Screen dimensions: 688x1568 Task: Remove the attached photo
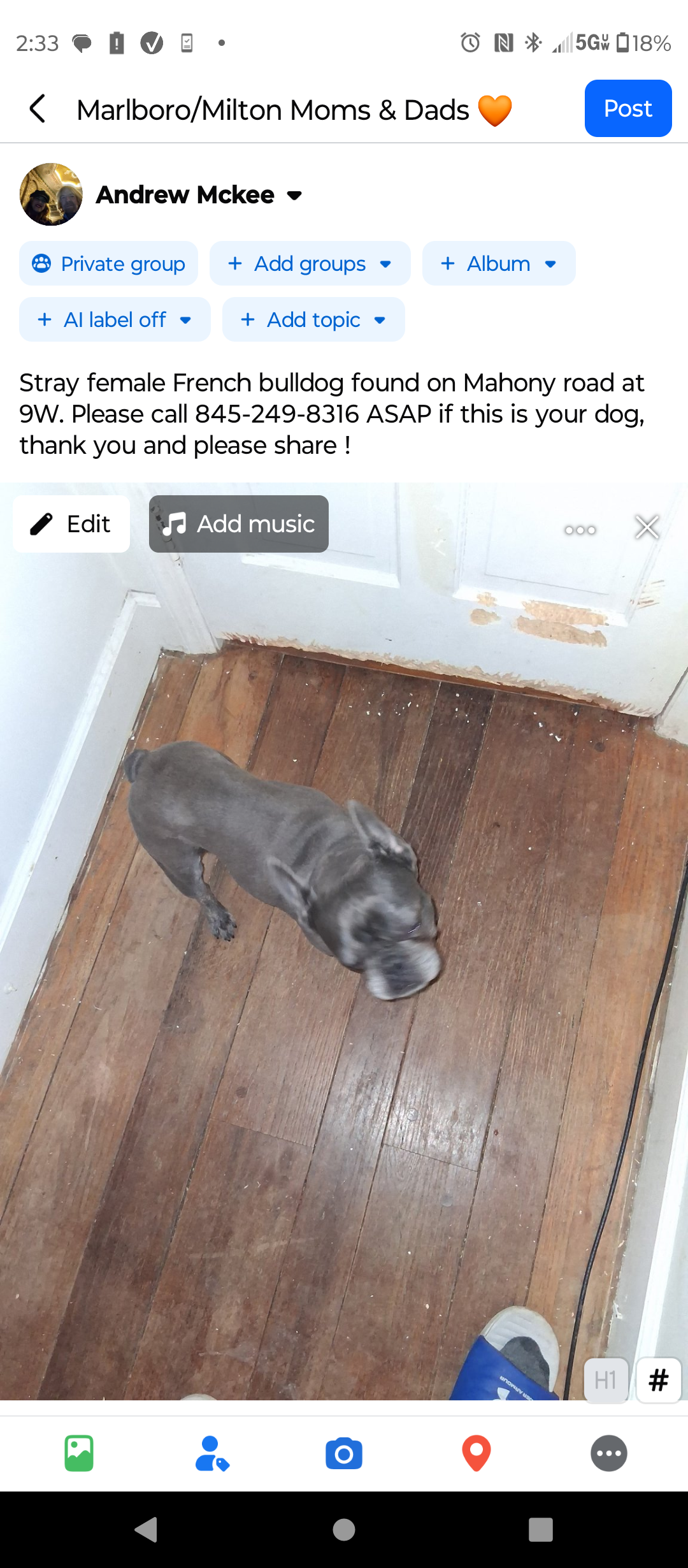coord(647,527)
